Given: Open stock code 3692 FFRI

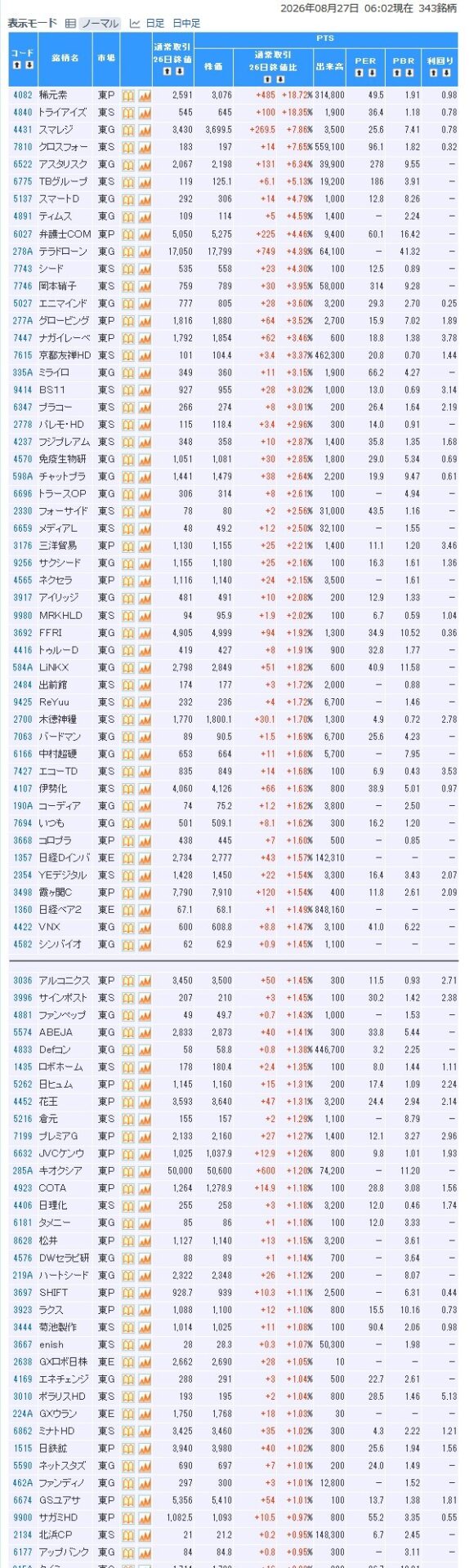Looking at the screenshot, I should pos(23,632).
